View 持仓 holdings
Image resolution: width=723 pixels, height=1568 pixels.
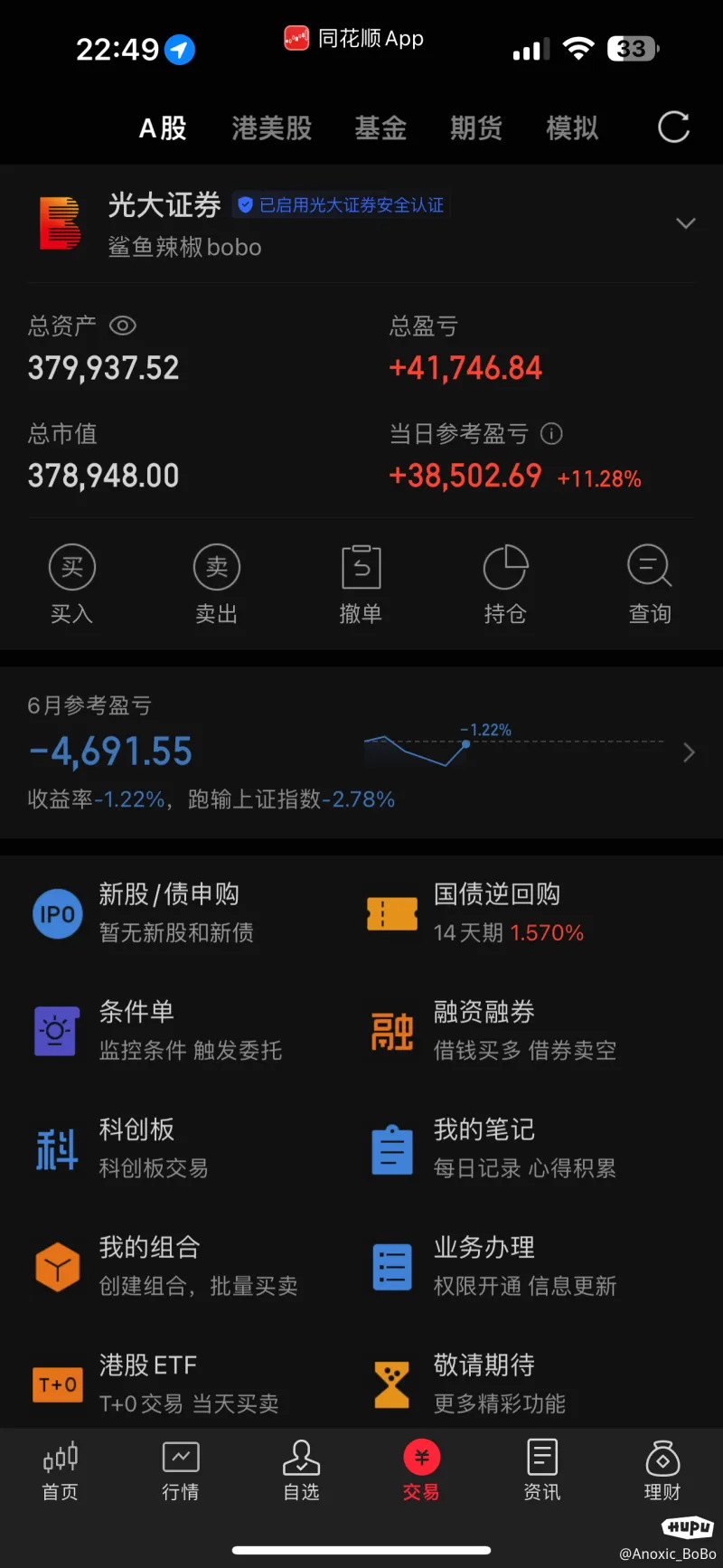click(x=505, y=584)
